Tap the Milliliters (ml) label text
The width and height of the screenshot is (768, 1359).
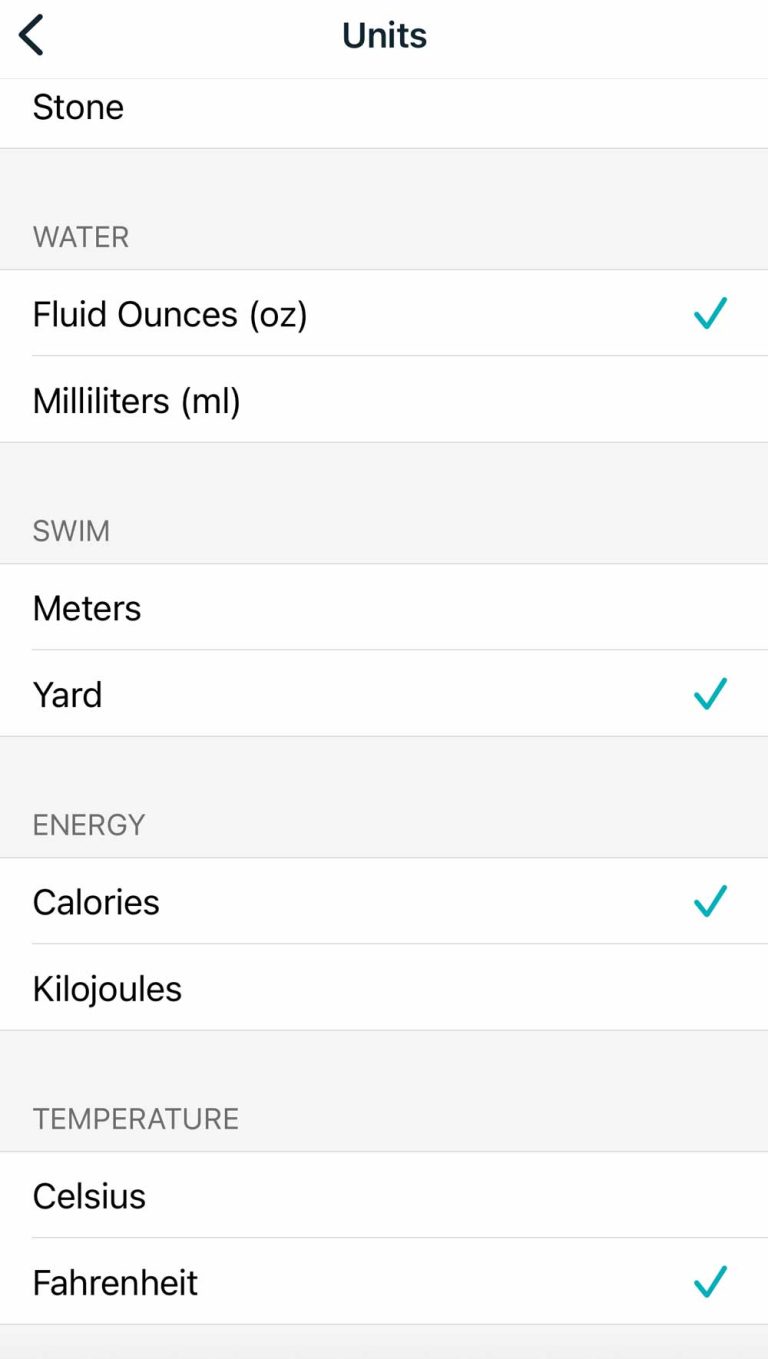[137, 400]
